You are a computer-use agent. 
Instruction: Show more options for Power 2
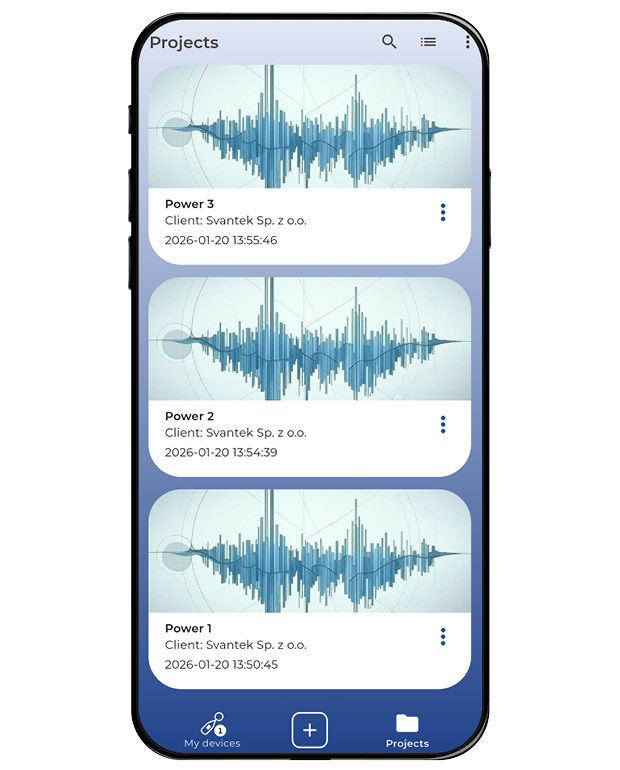point(443,425)
